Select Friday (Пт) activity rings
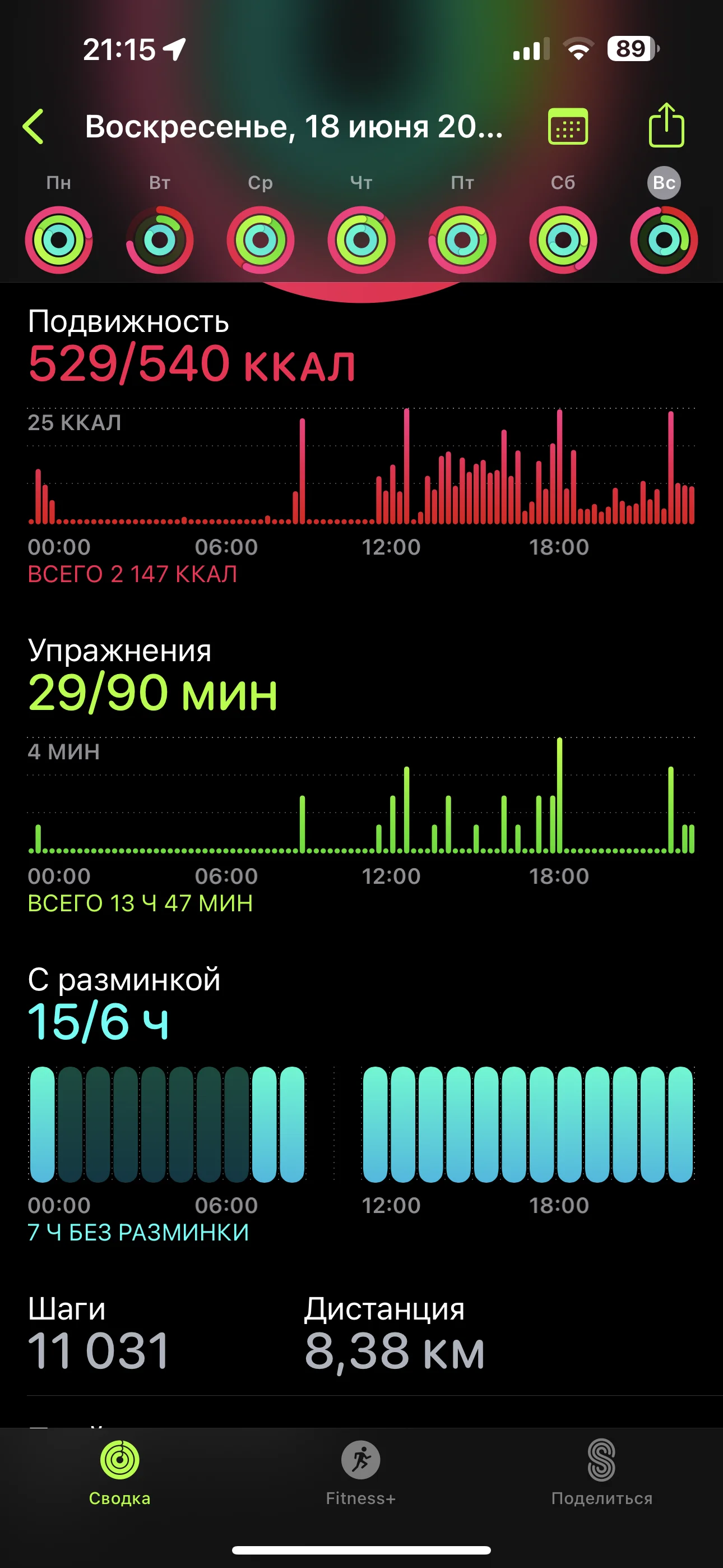Image resolution: width=723 pixels, height=1568 pixels. click(x=462, y=240)
